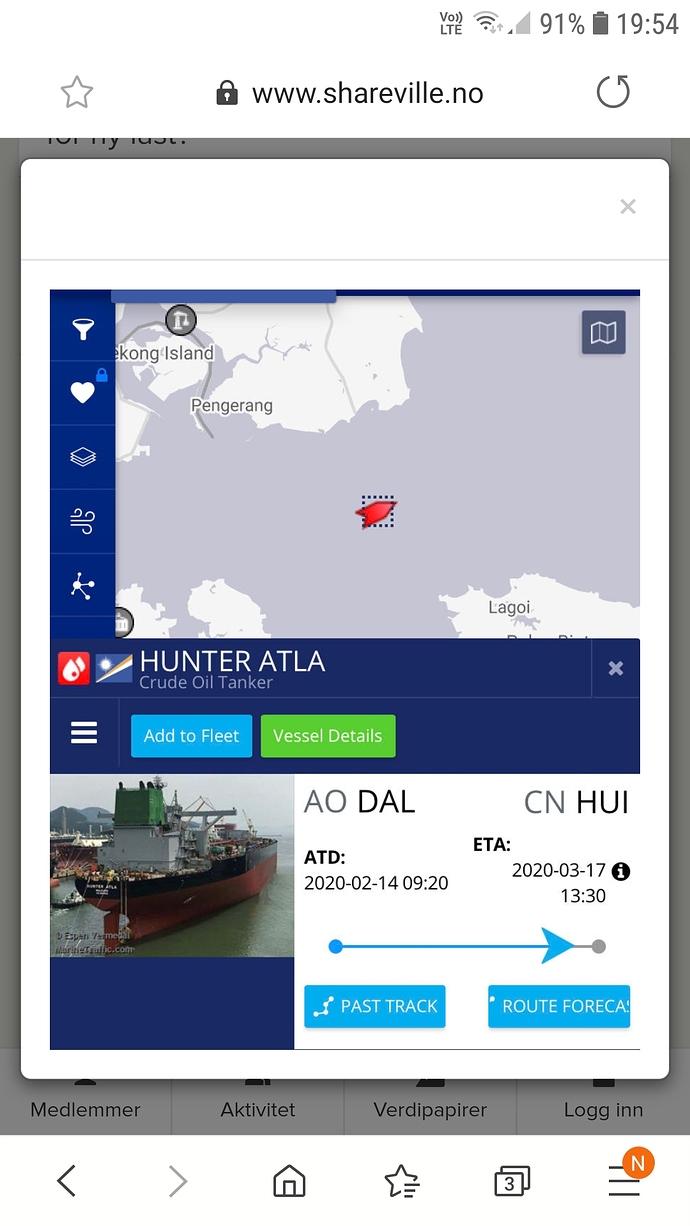Screen dimensions: 690x1226
Task: Go back in the browser
Action: tap(66, 1182)
